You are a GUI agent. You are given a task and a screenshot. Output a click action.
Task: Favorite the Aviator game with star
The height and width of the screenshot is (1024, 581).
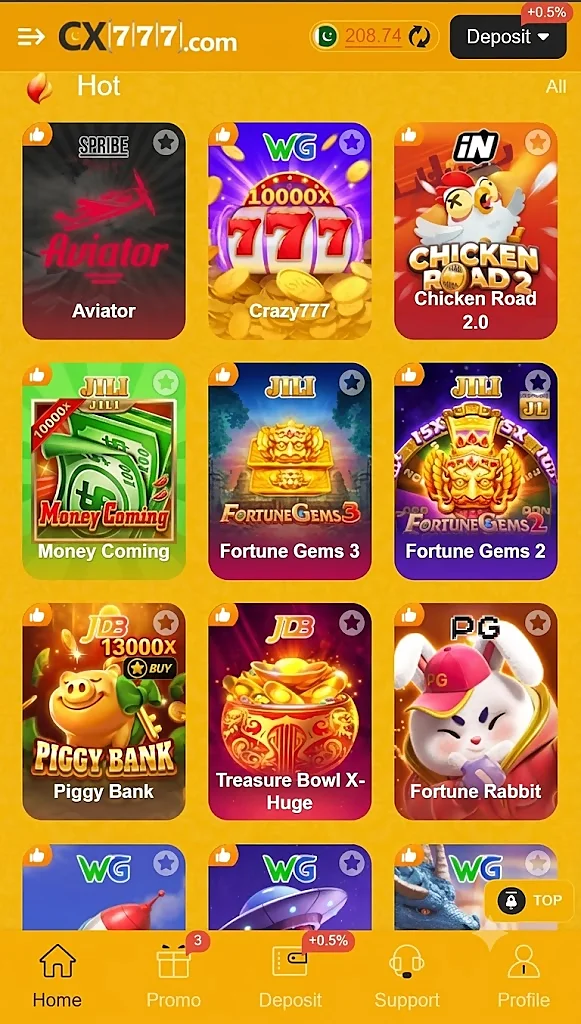[x=166, y=142]
